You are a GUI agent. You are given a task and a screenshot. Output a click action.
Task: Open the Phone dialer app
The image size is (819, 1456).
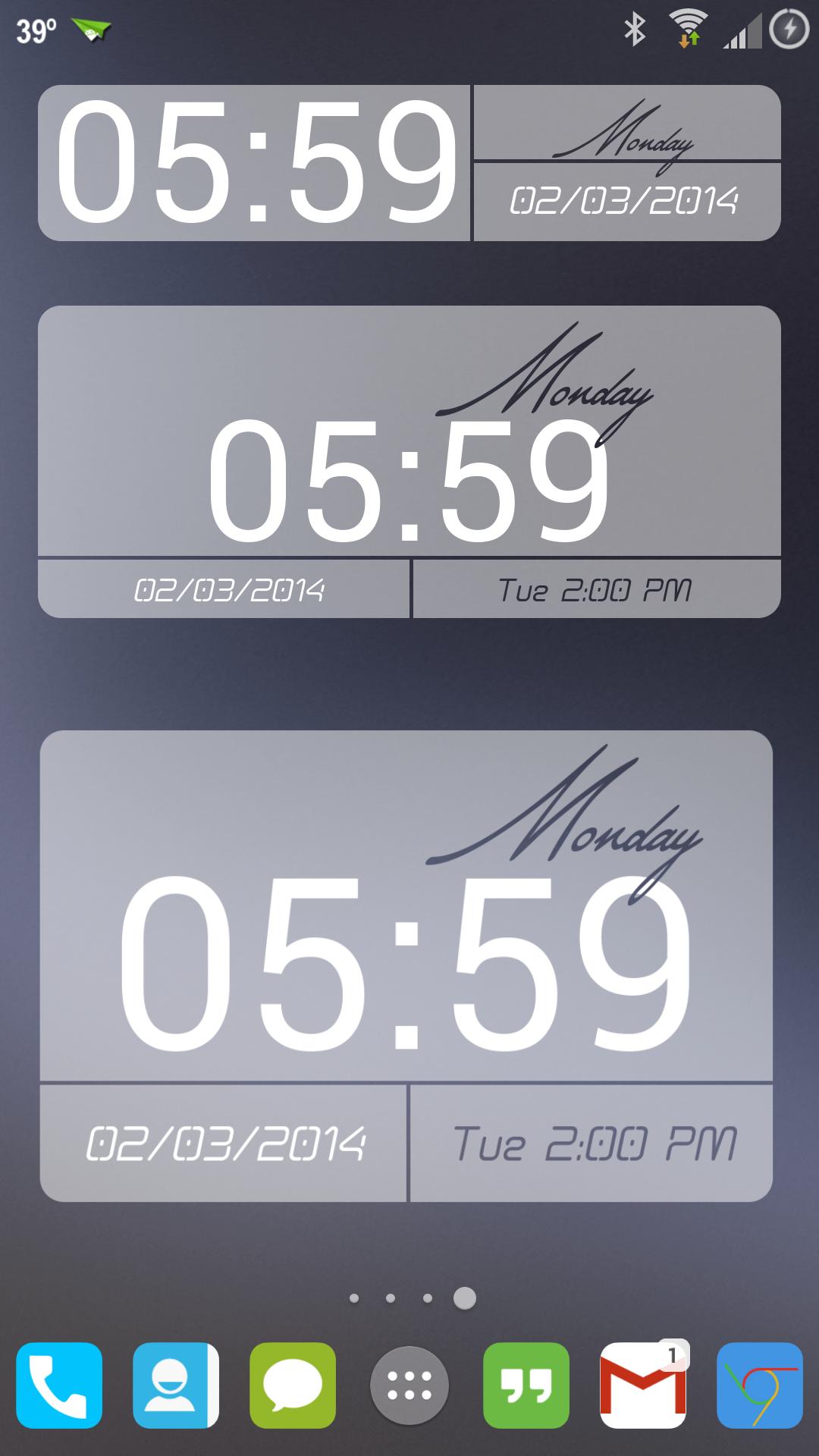(59, 1385)
